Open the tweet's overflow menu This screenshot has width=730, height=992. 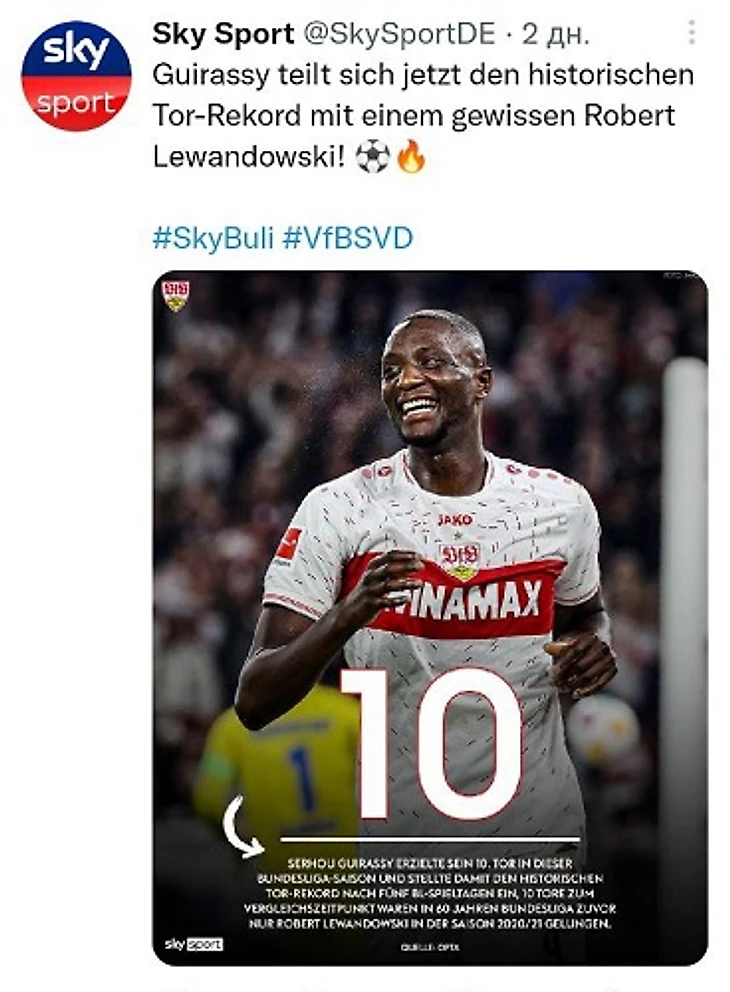(691, 33)
